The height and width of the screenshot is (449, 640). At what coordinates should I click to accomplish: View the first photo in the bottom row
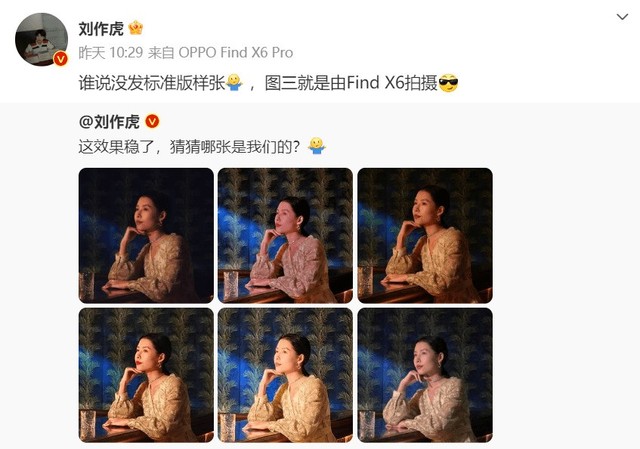(x=146, y=375)
